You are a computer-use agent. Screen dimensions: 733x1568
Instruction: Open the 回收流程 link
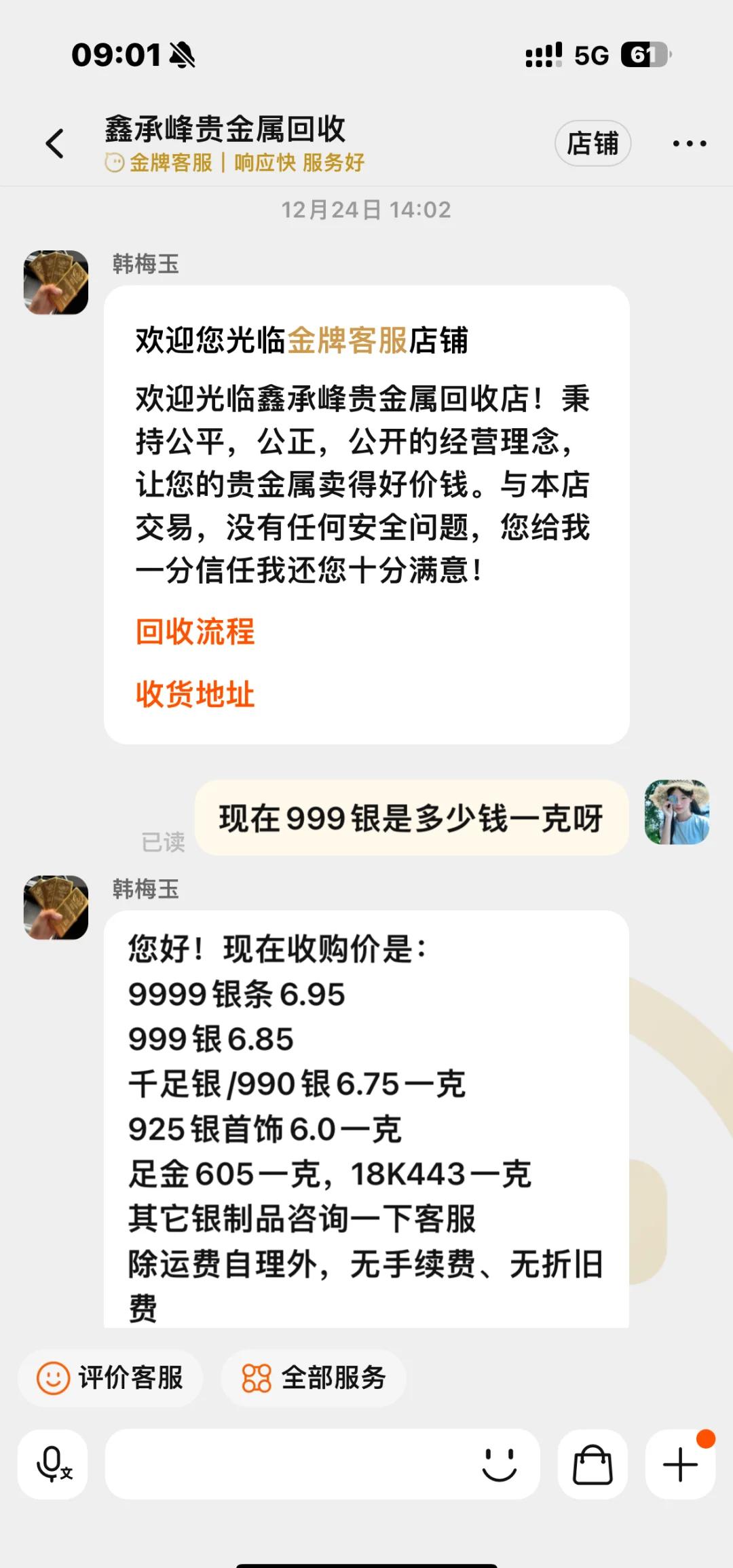195,632
